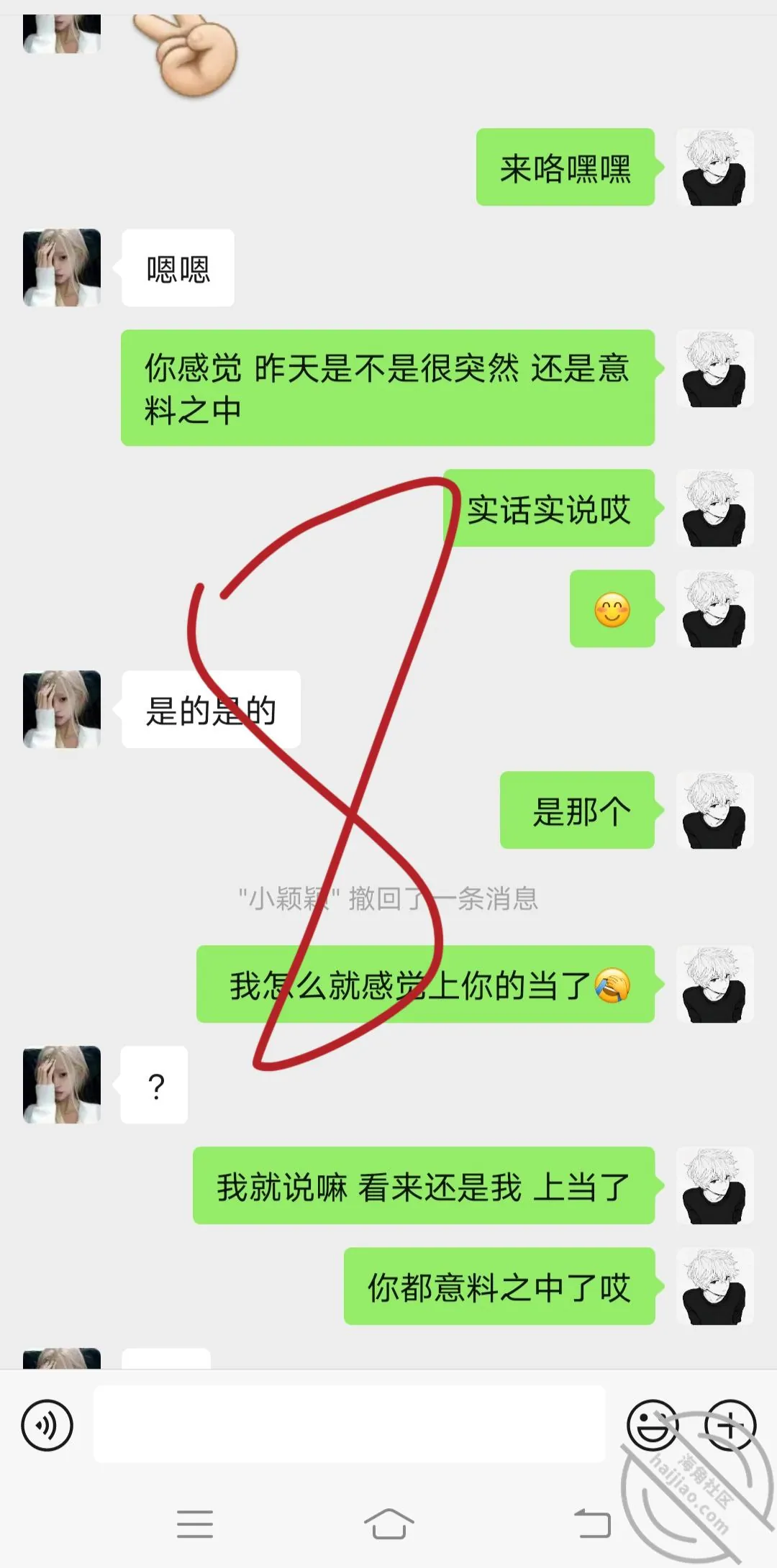Focus the message text field

coord(350,1424)
